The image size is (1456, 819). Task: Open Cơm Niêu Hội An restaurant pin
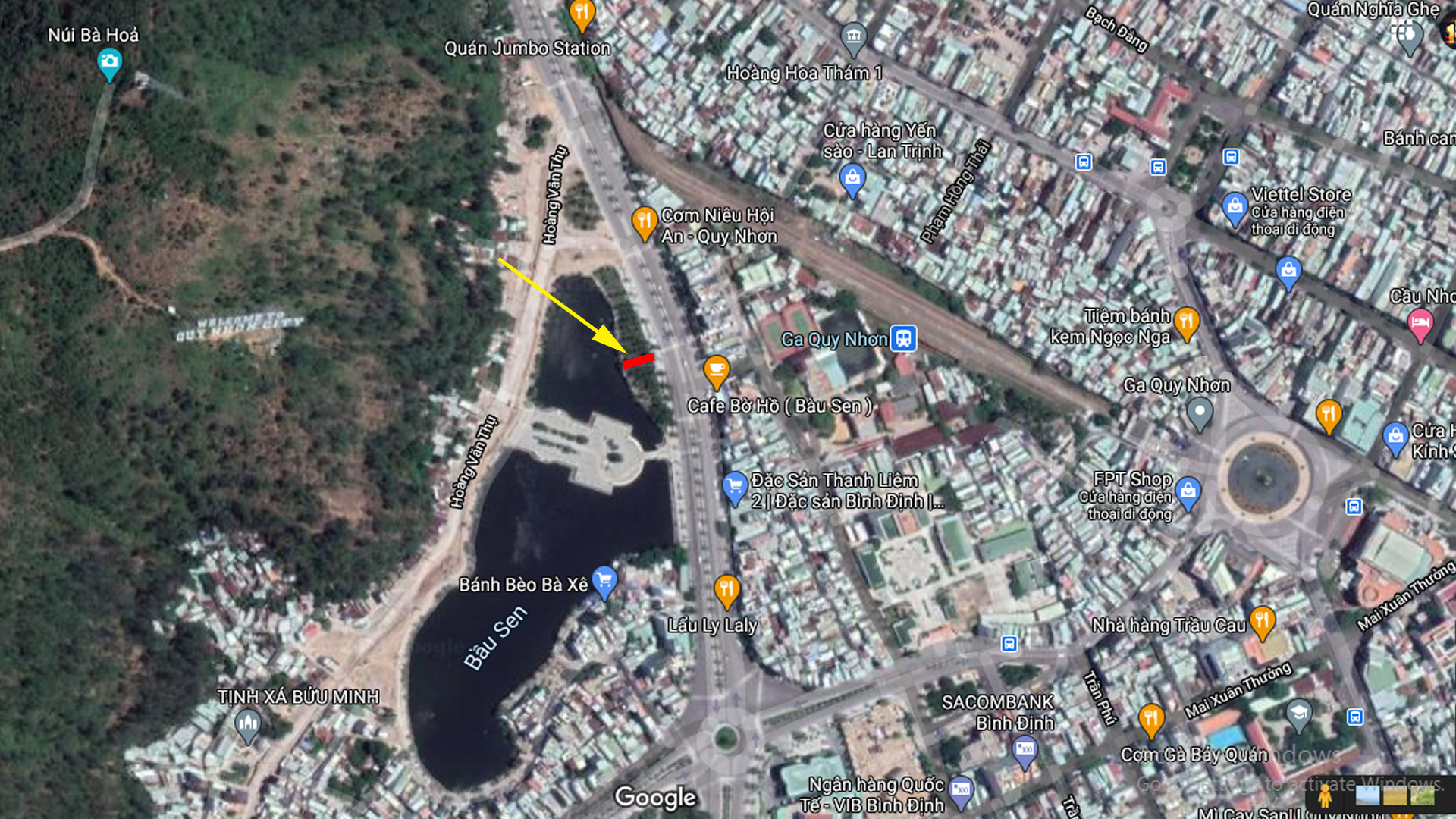coord(644,221)
